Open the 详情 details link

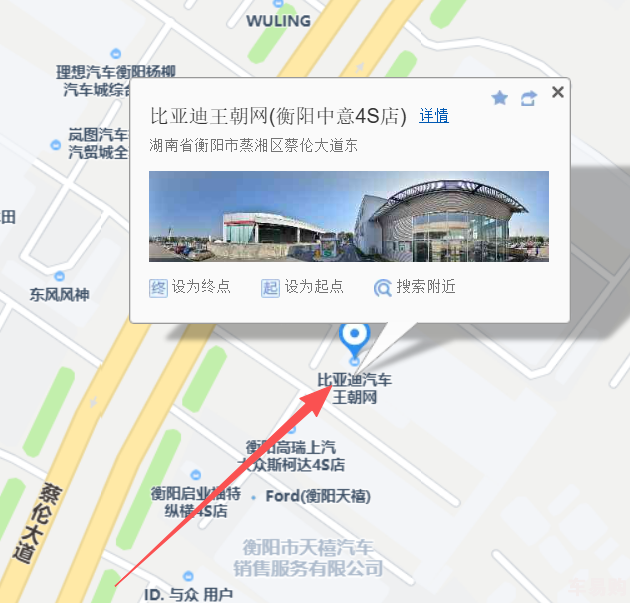(433, 116)
